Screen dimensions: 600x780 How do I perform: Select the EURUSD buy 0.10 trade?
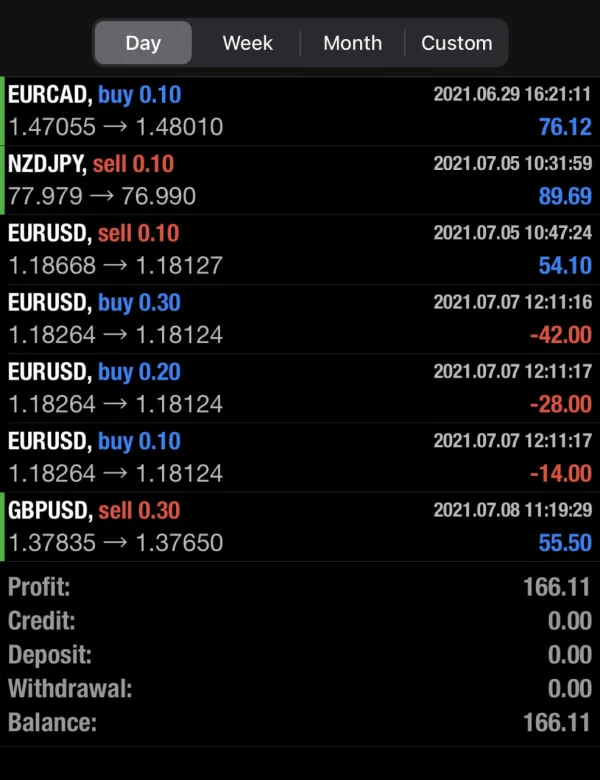[x=300, y=457]
